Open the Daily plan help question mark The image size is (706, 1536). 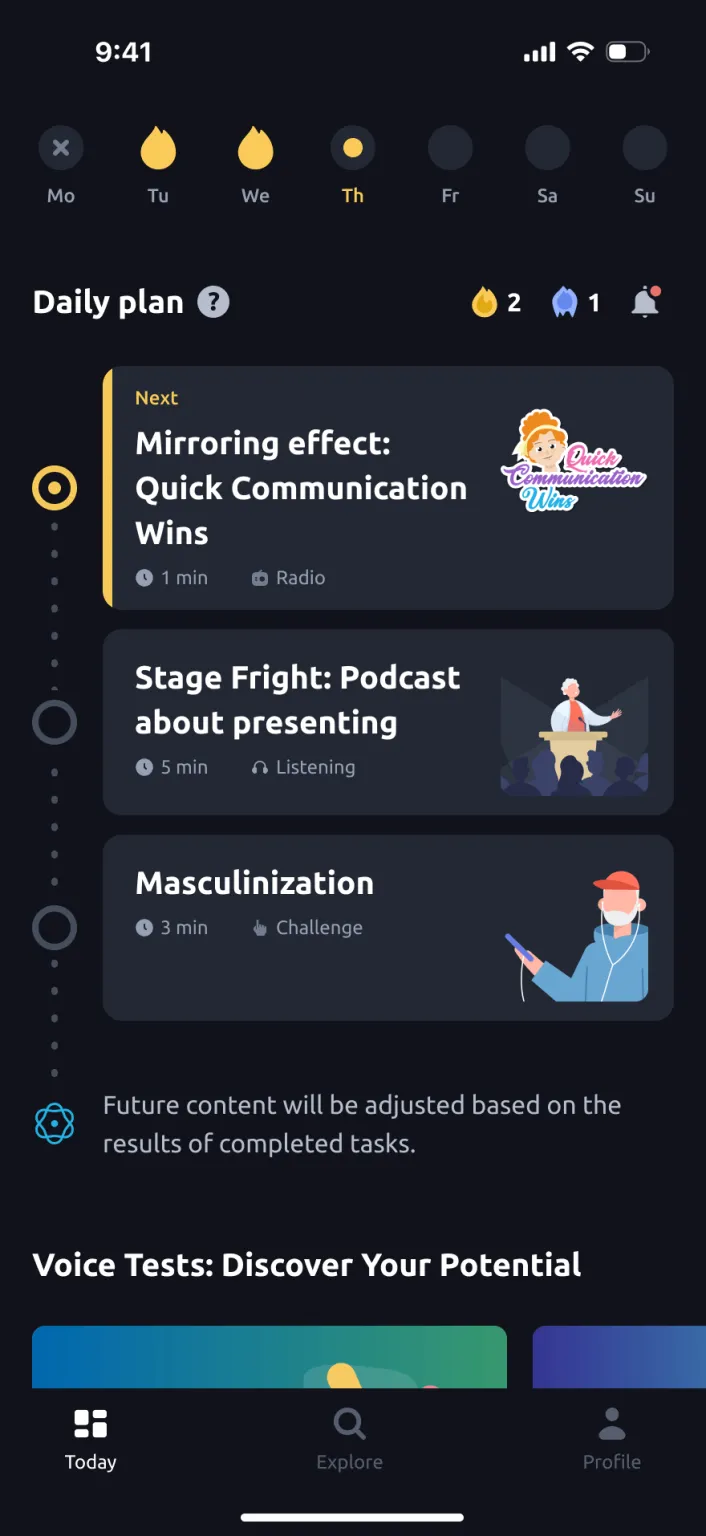coord(213,302)
